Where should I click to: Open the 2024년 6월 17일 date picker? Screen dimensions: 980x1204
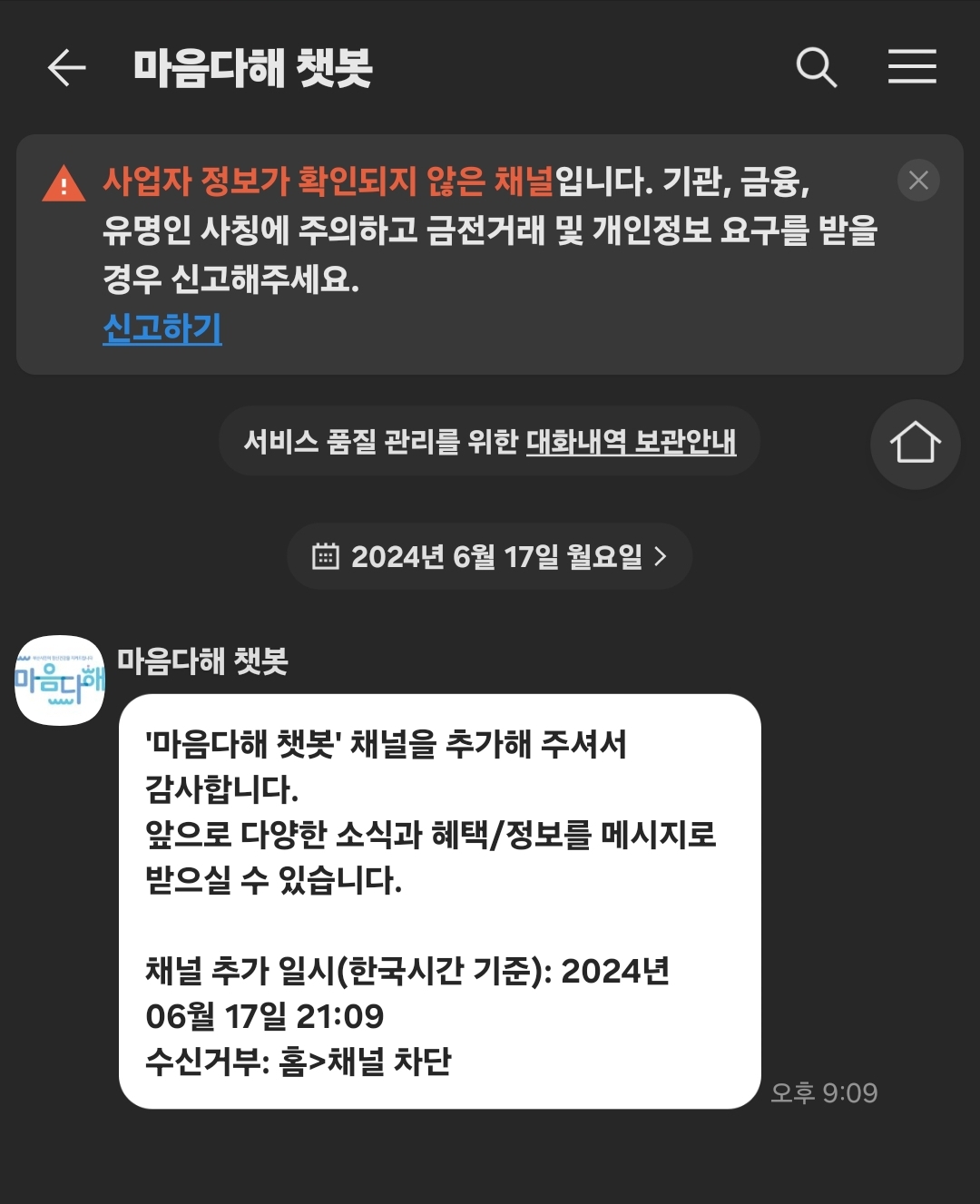[x=489, y=556]
